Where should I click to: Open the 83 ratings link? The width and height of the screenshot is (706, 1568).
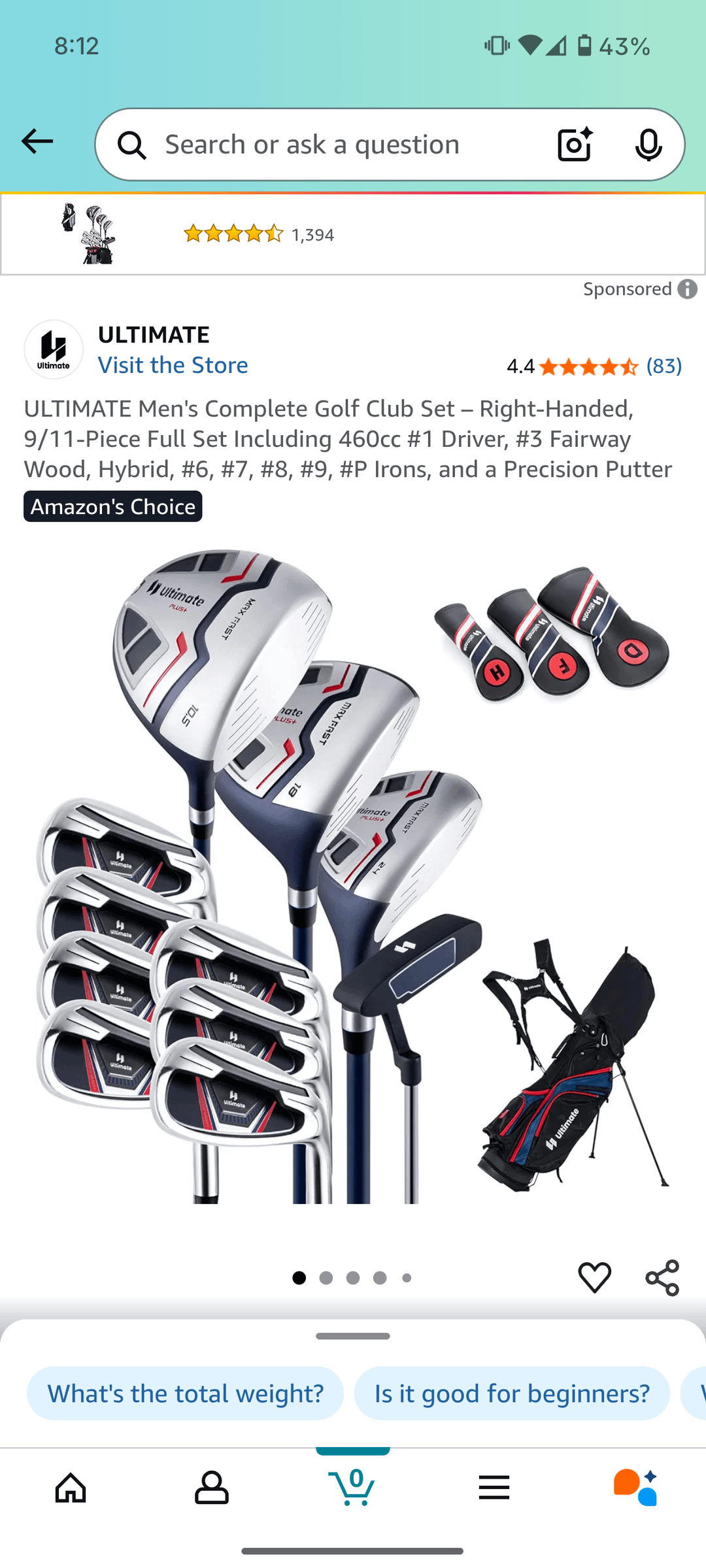(x=664, y=366)
